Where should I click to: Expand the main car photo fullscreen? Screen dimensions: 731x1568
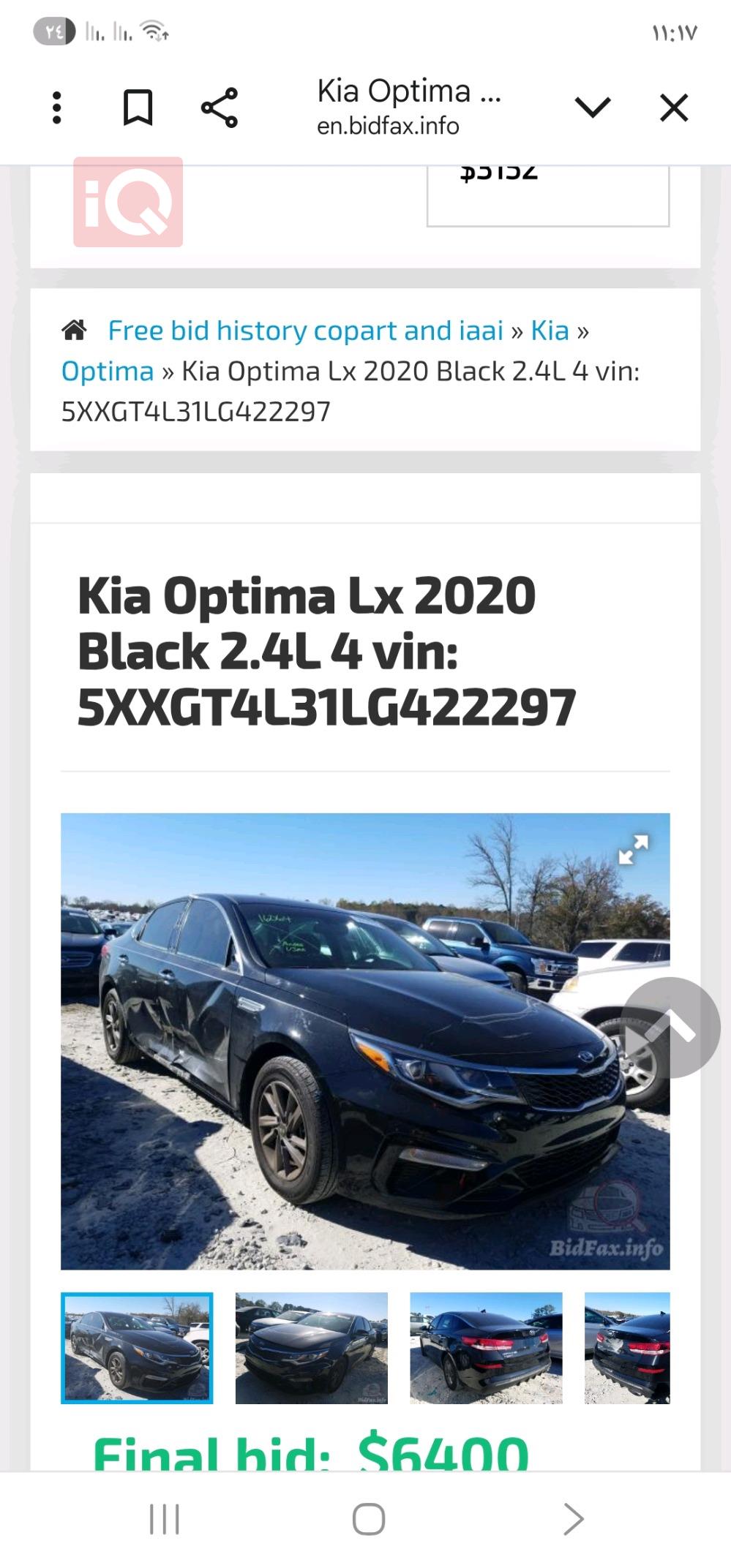pyautogui.click(x=633, y=850)
